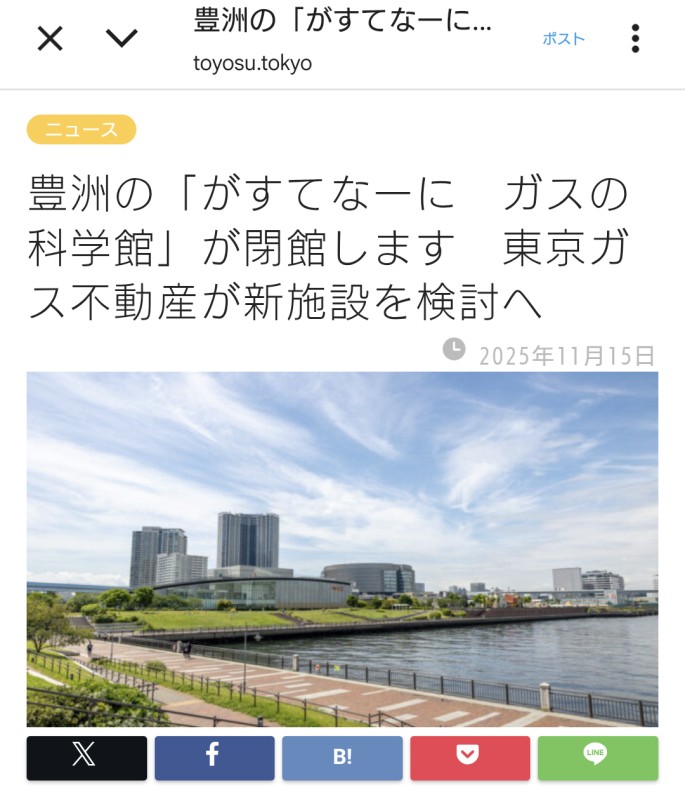Tap the ポスト button in the top bar
Image resolution: width=685 pixels, height=807 pixels.
pos(563,39)
